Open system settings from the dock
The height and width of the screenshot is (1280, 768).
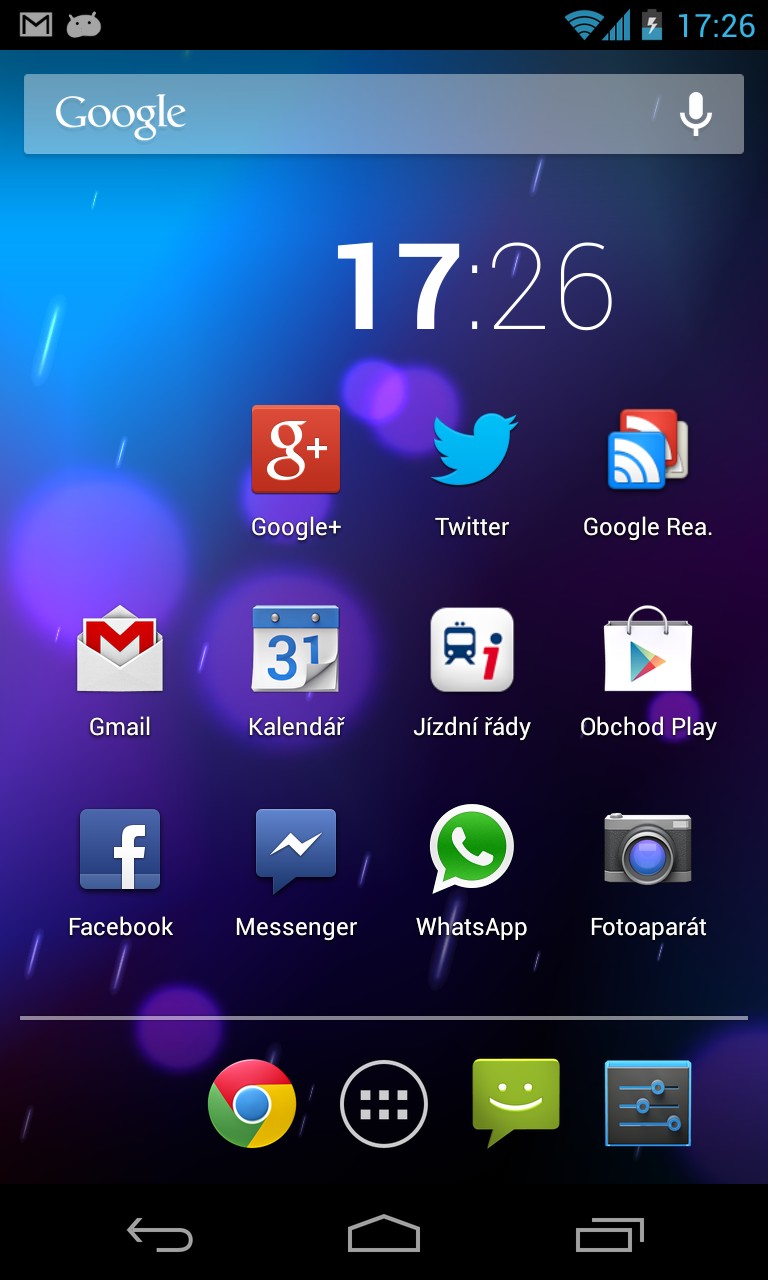click(648, 1103)
